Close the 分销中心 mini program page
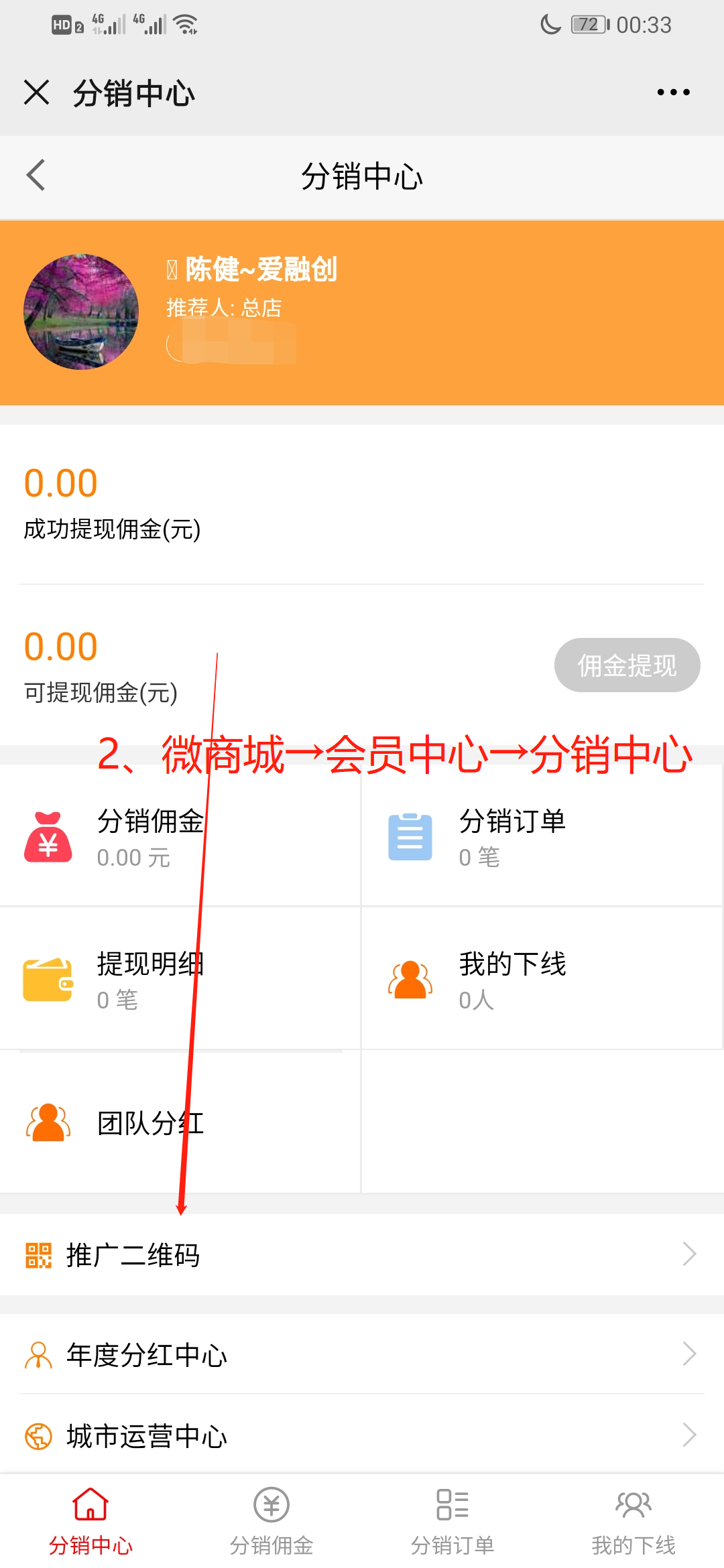The width and height of the screenshot is (724, 1568). [x=36, y=92]
